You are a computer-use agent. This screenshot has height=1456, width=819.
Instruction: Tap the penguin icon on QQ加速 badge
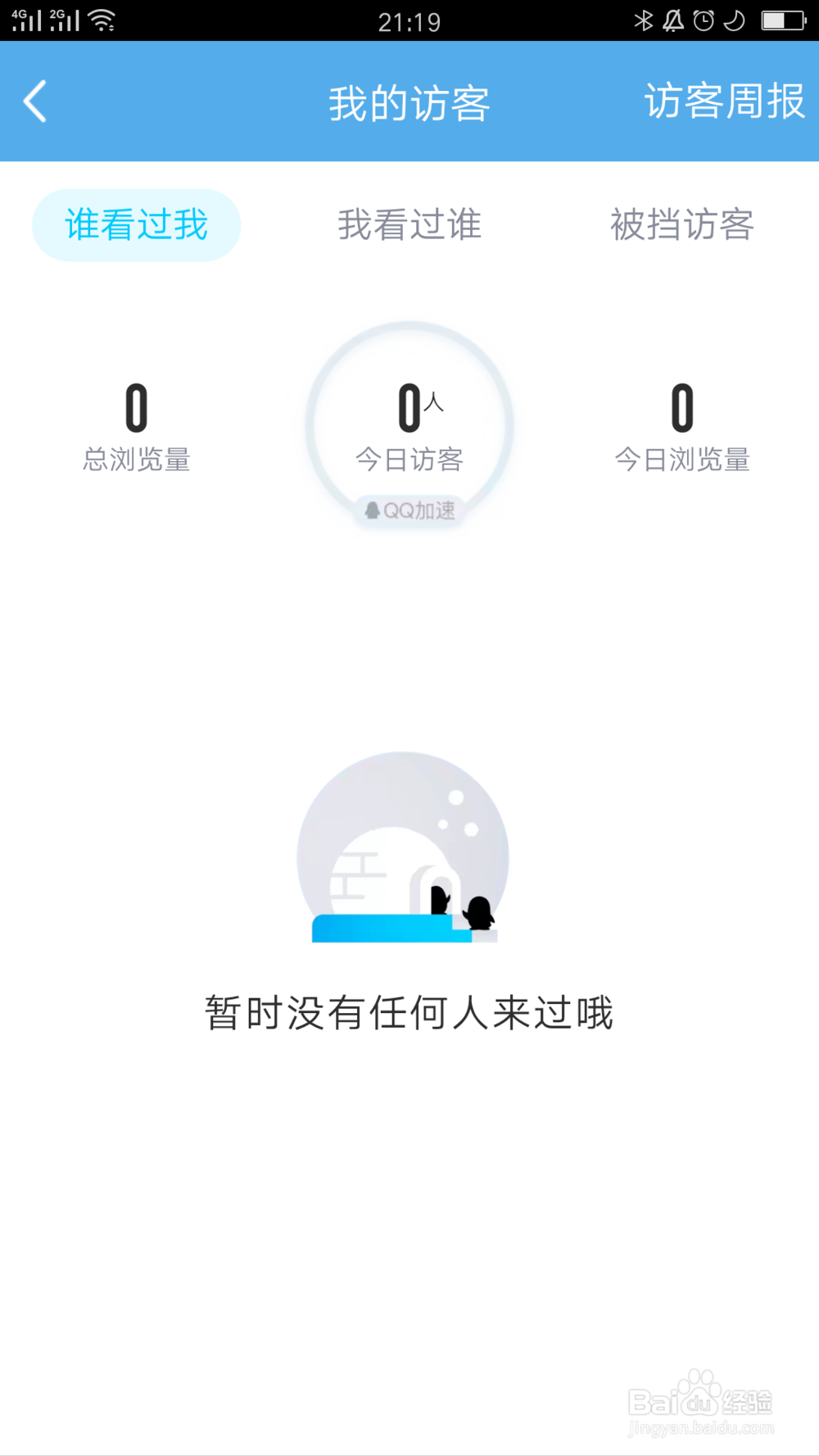(373, 509)
